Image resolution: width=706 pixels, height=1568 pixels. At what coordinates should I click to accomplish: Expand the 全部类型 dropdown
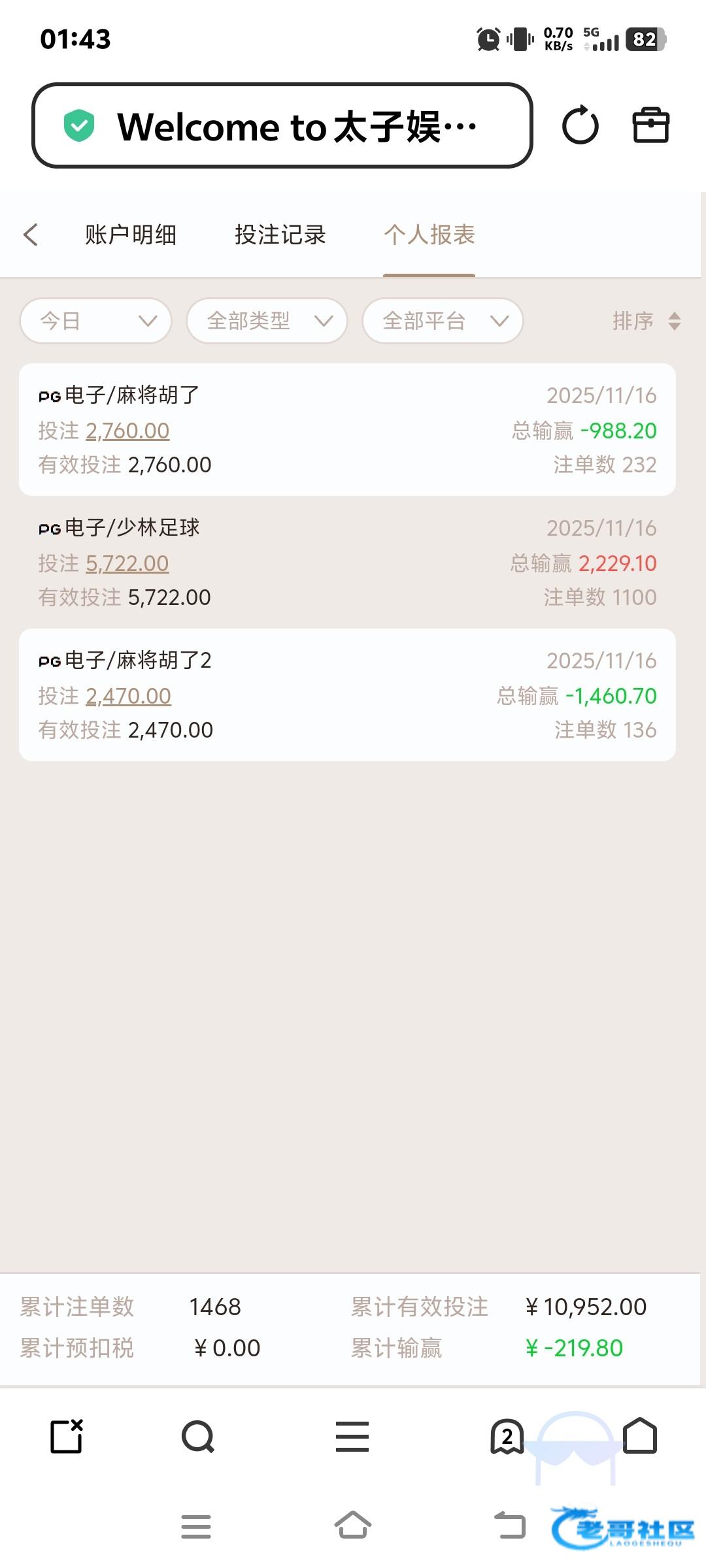[267, 321]
